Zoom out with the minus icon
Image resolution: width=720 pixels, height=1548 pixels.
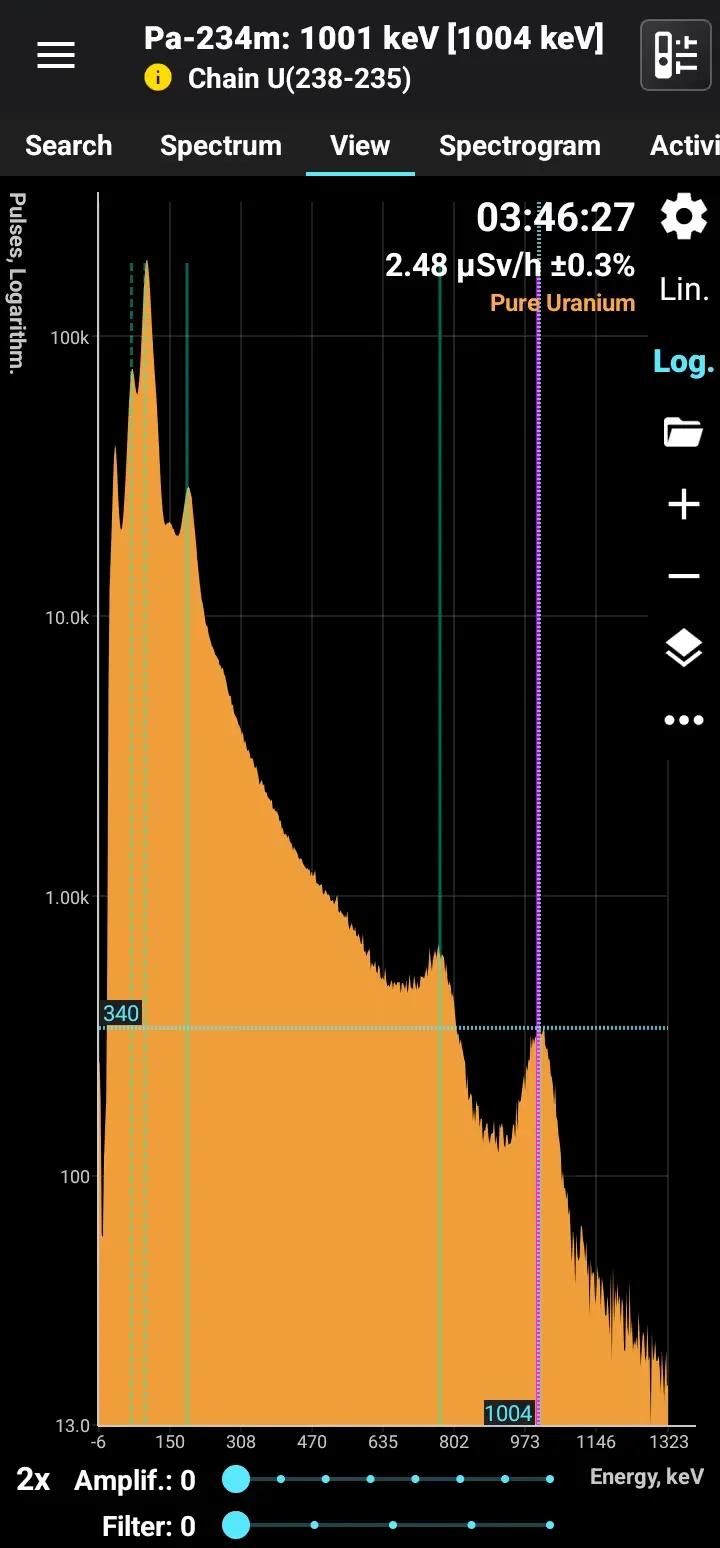(x=684, y=577)
